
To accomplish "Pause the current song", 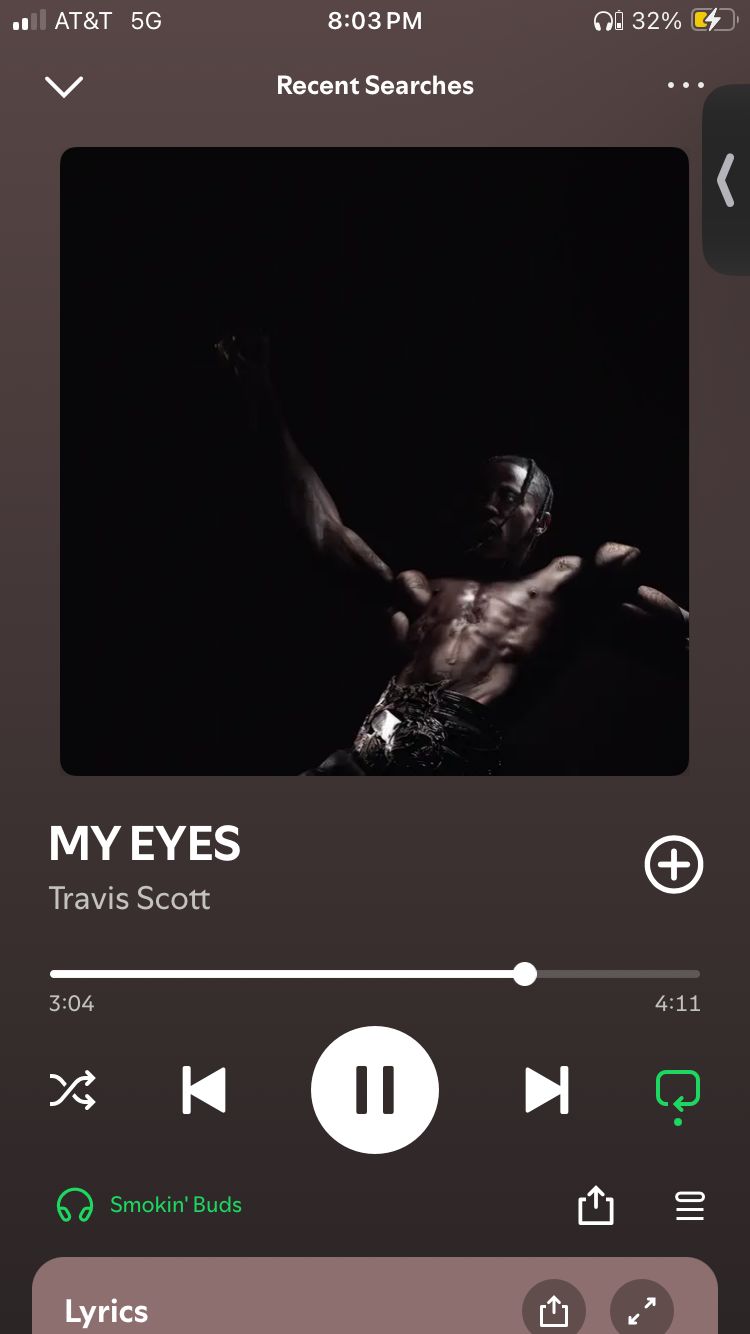I will 375,1090.
